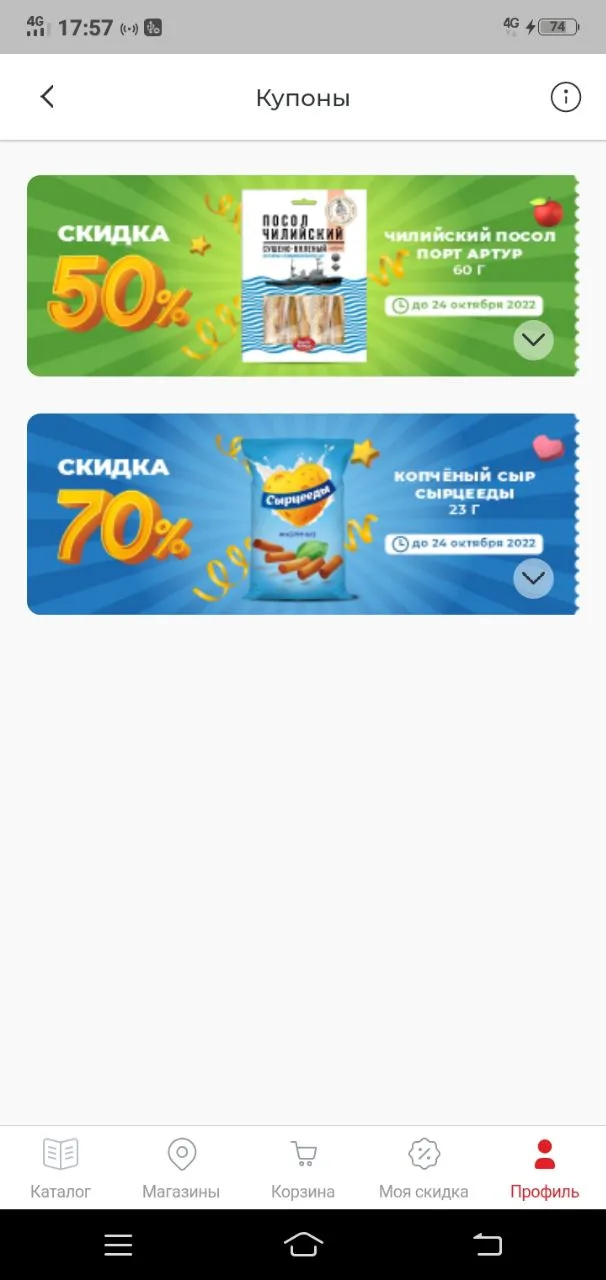The width and height of the screenshot is (606, 1280).
Task: Open the info icon in the header
Action: tap(565, 97)
